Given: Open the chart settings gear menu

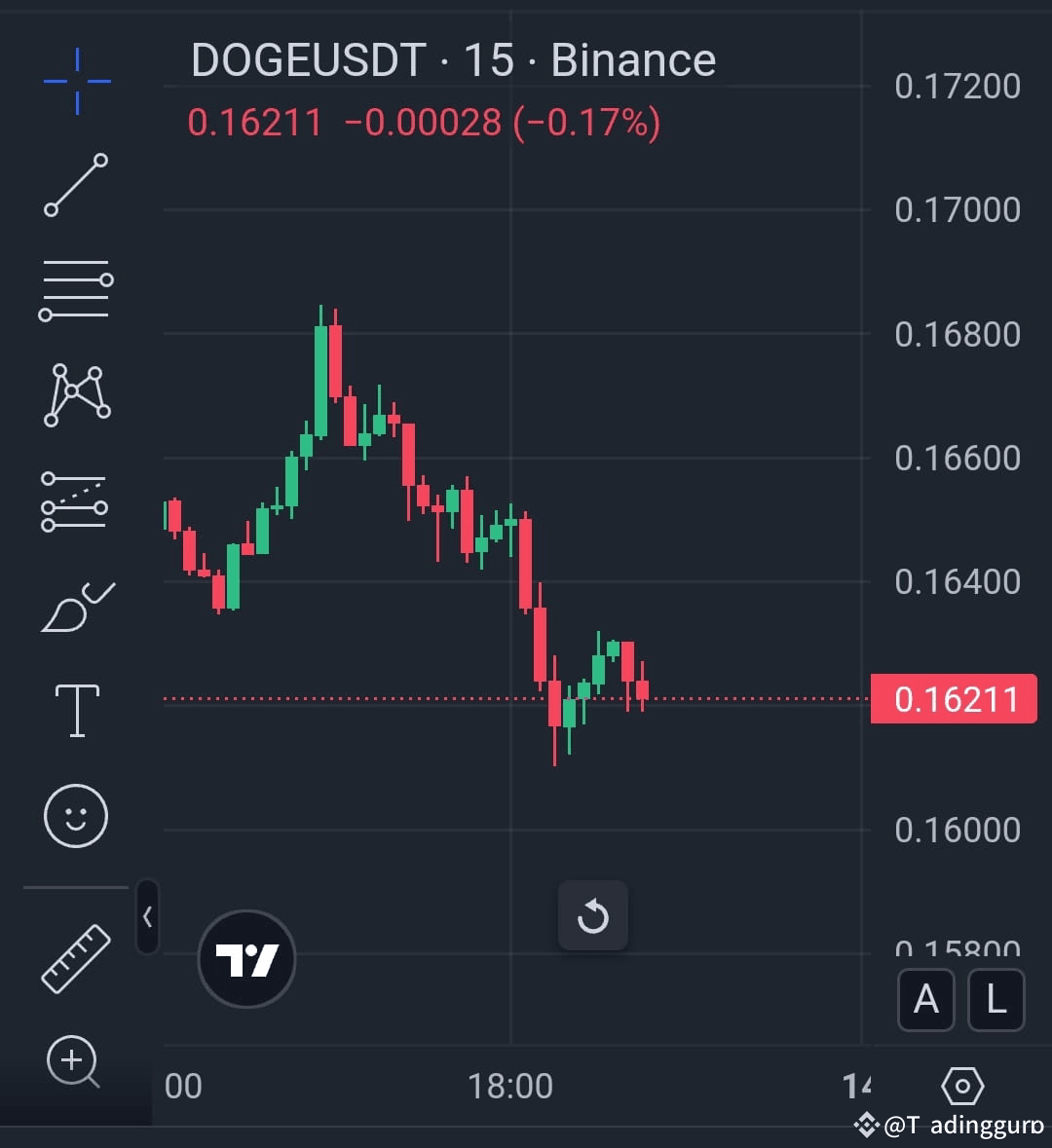Looking at the screenshot, I should (x=963, y=1086).
